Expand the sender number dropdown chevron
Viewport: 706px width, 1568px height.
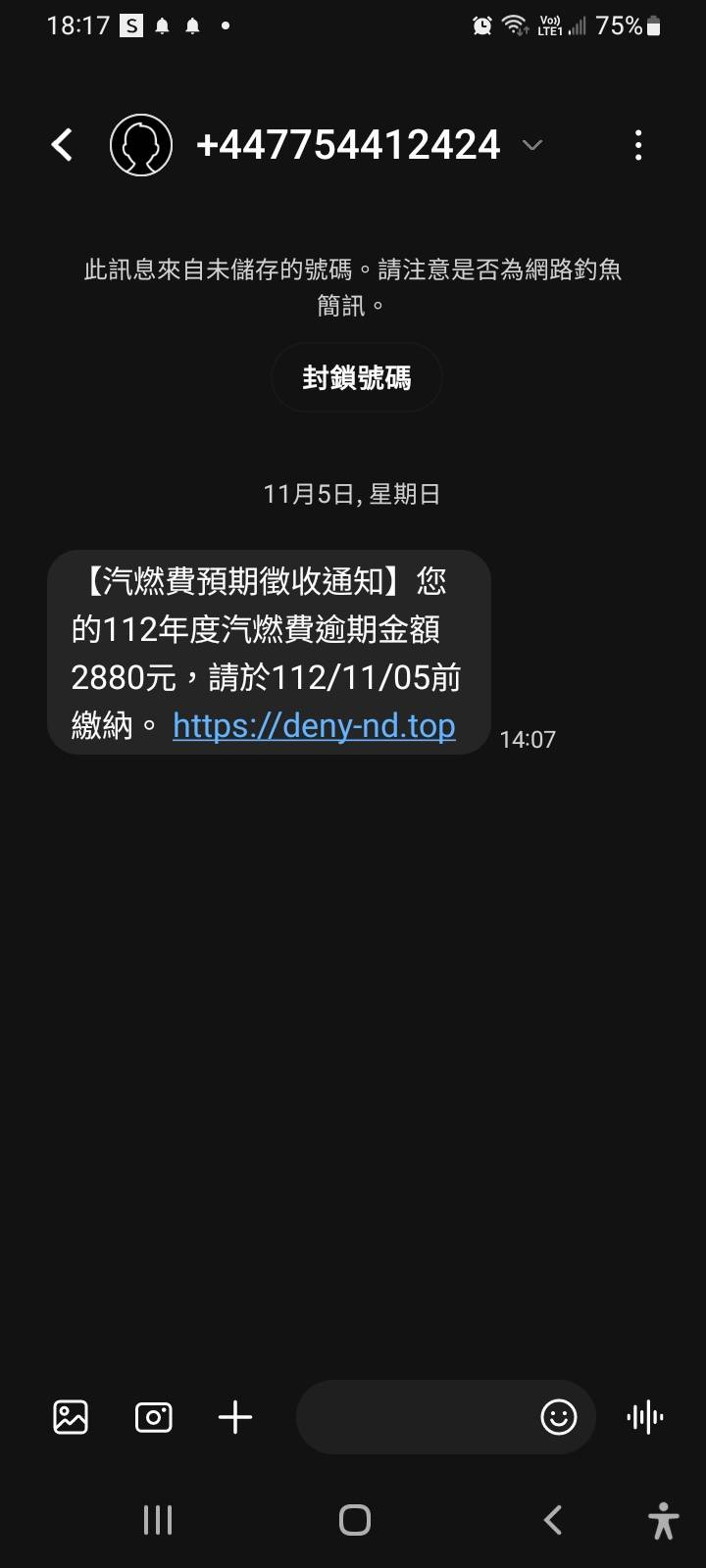532,146
